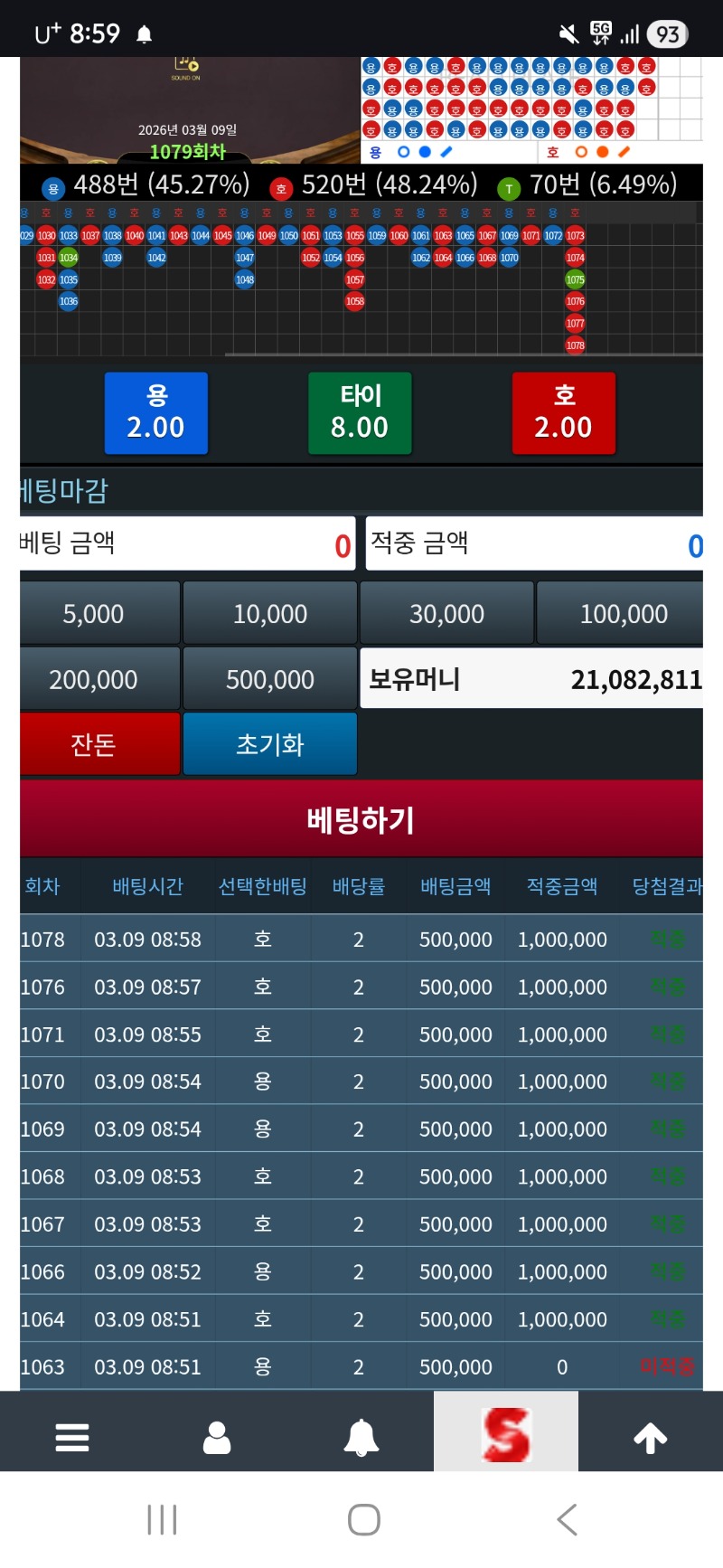Select the green 타이 8.00 bet button
The width and height of the screenshot is (723, 1568).
[x=360, y=413]
